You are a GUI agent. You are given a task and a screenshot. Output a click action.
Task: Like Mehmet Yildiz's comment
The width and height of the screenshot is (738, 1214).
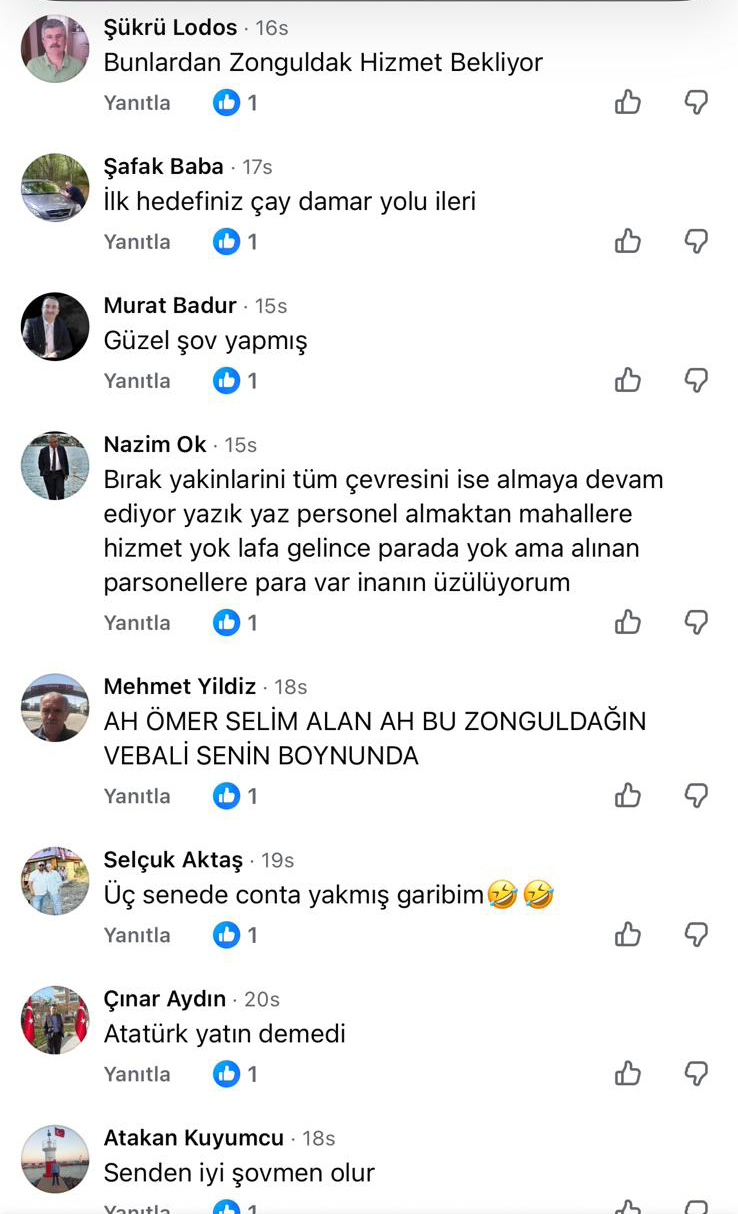(x=628, y=795)
